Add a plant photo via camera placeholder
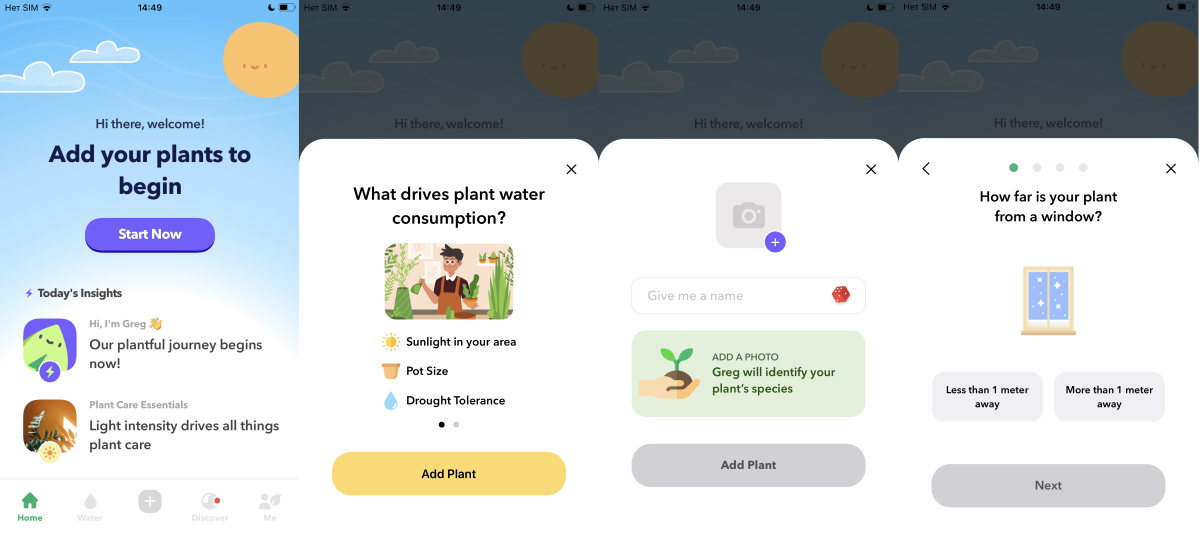Screen dimensions: 1200x534 click(x=749, y=215)
